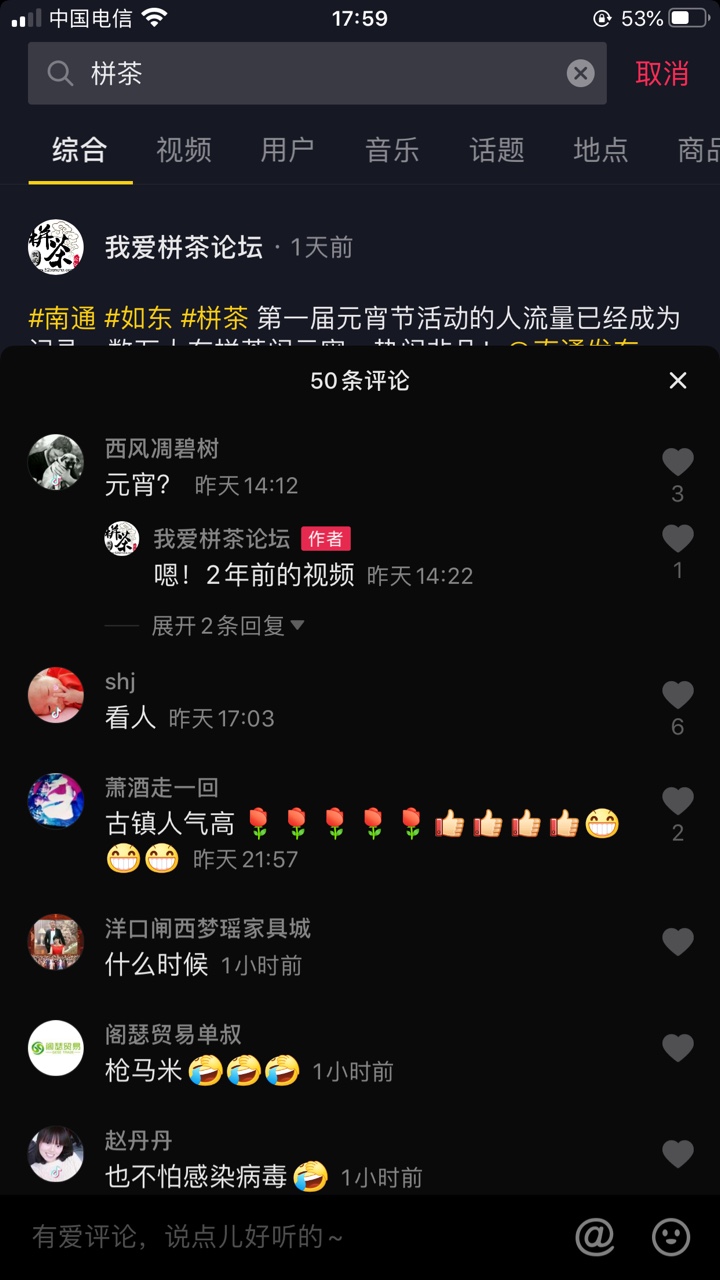The image size is (720, 1280).
Task: Like 西风凋碧树's comment
Action: pyautogui.click(x=678, y=462)
